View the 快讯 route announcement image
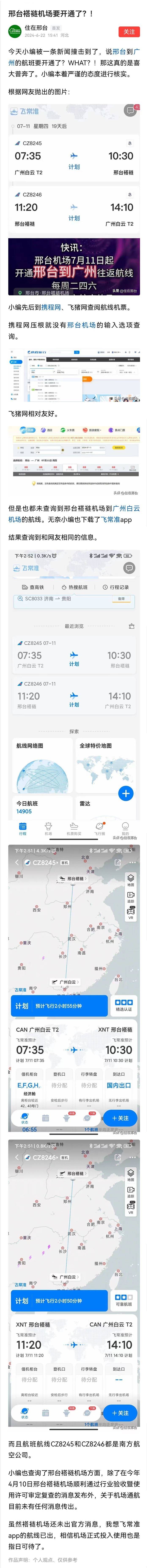The image size is (147, 1568). click(74, 267)
